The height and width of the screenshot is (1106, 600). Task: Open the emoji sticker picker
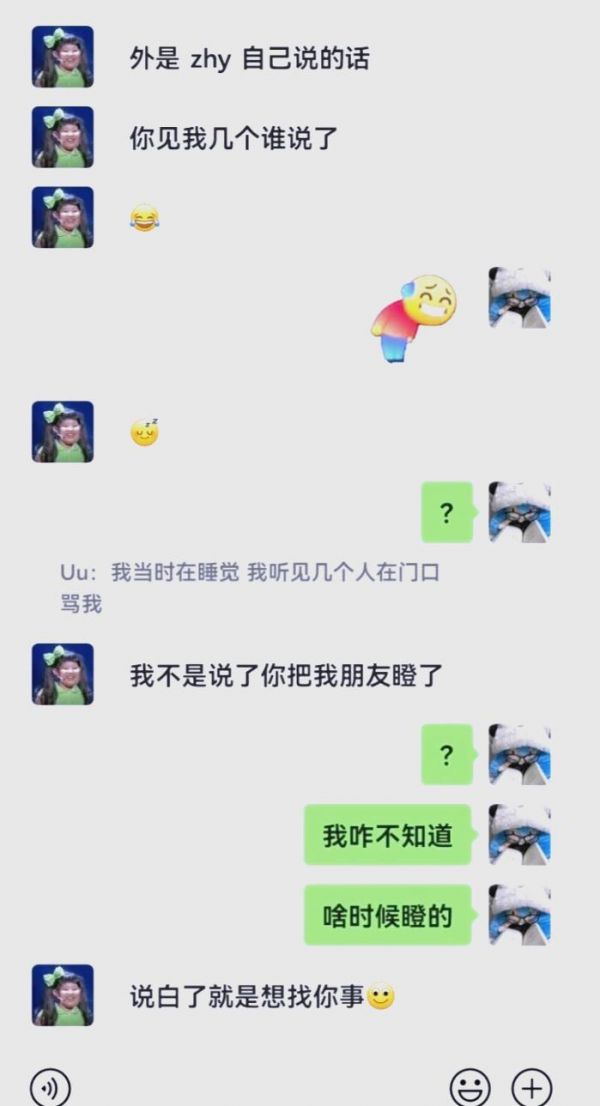click(x=470, y=1086)
